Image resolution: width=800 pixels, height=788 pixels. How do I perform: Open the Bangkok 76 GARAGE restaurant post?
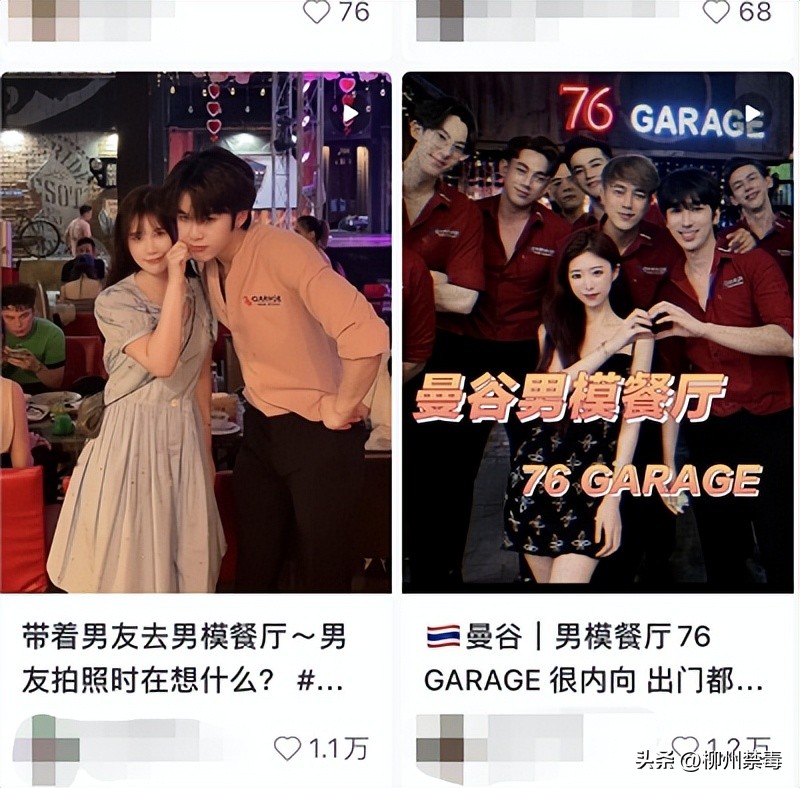(x=596, y=333)
